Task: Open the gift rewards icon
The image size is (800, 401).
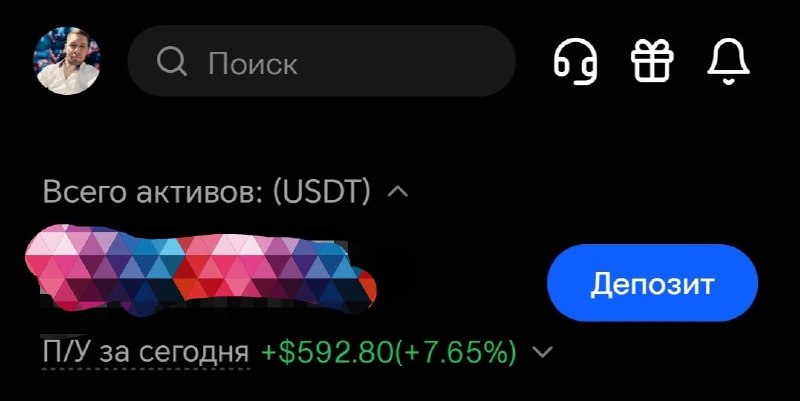Action: tap(652, 61)
